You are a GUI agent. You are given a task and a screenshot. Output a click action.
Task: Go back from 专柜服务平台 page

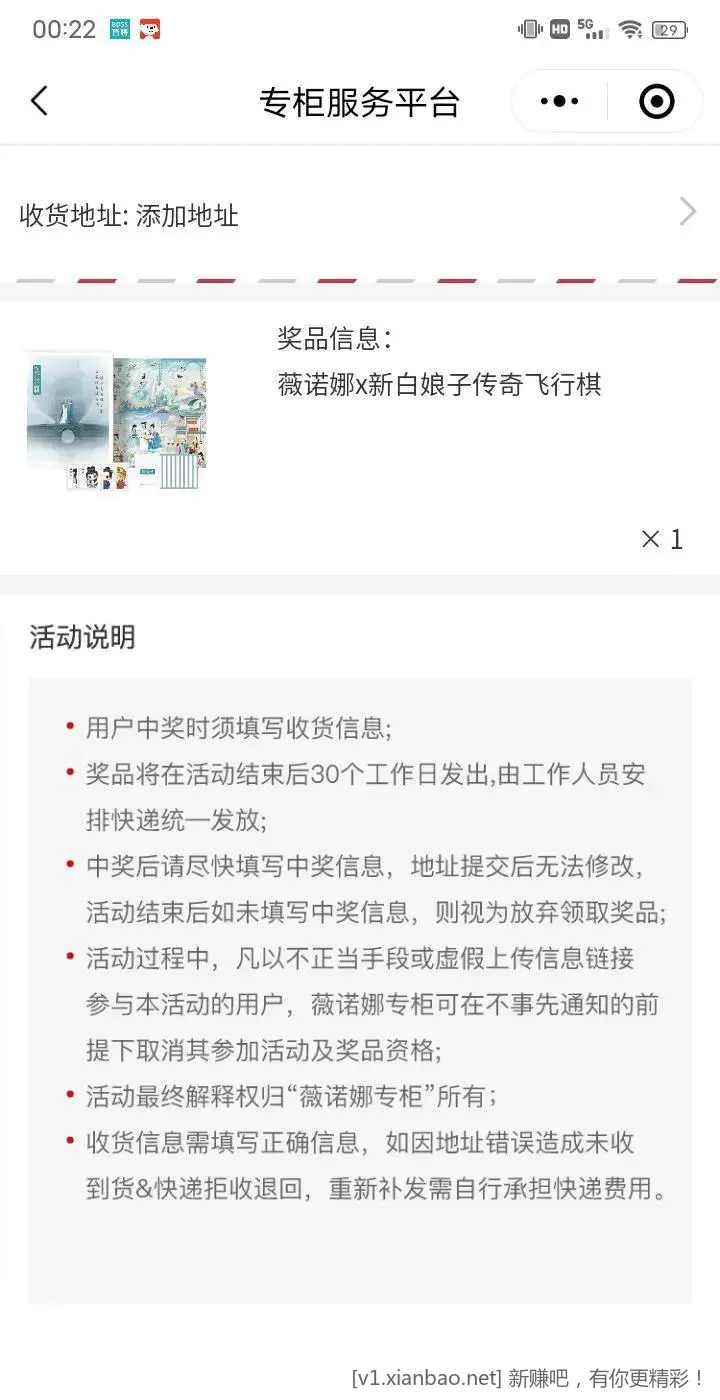[x=39, y=101]
